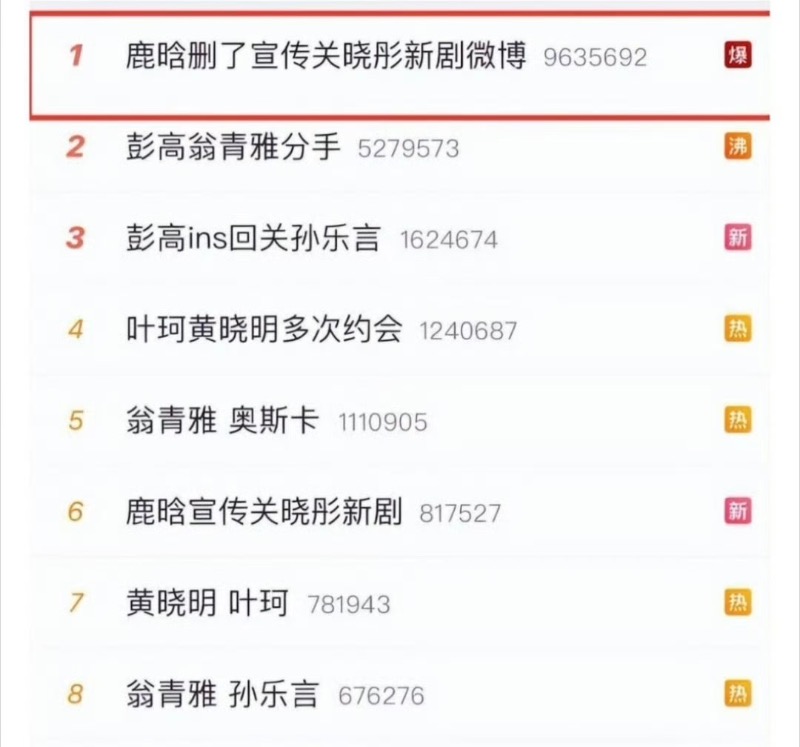The height and width of the screenshot is (747, 800).
Task: Open top trending topic 鹿晗删了宣传关晓彤新剧微博
Action: click(x=325, y=56)
